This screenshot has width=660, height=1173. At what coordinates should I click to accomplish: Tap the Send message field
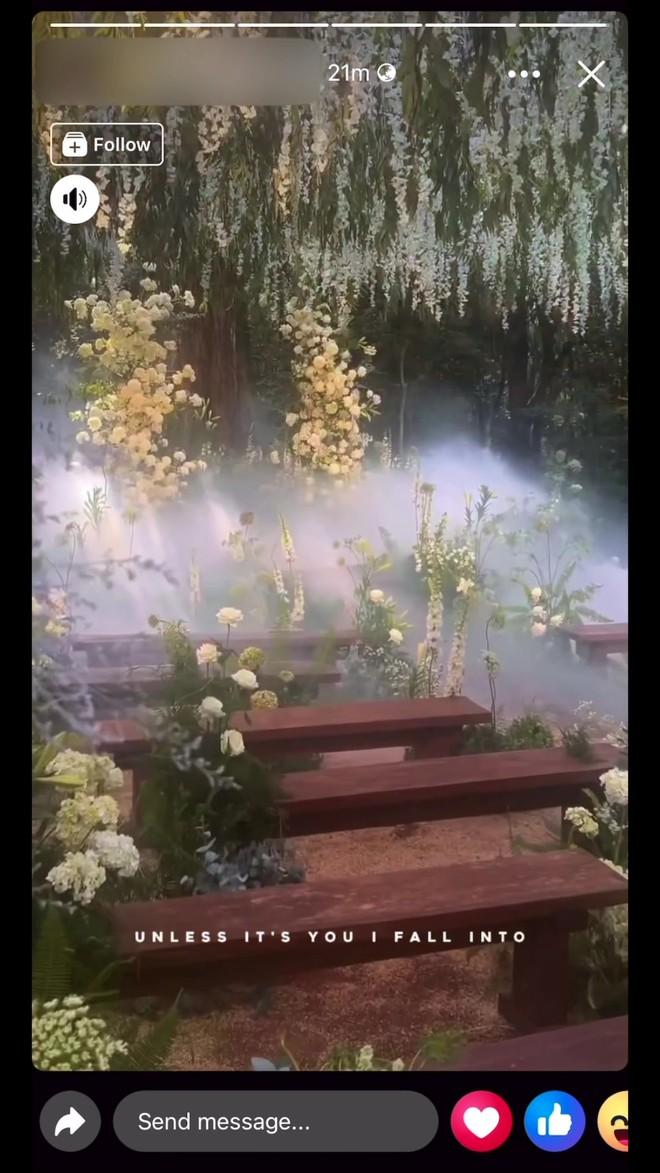pos(275,1121)
